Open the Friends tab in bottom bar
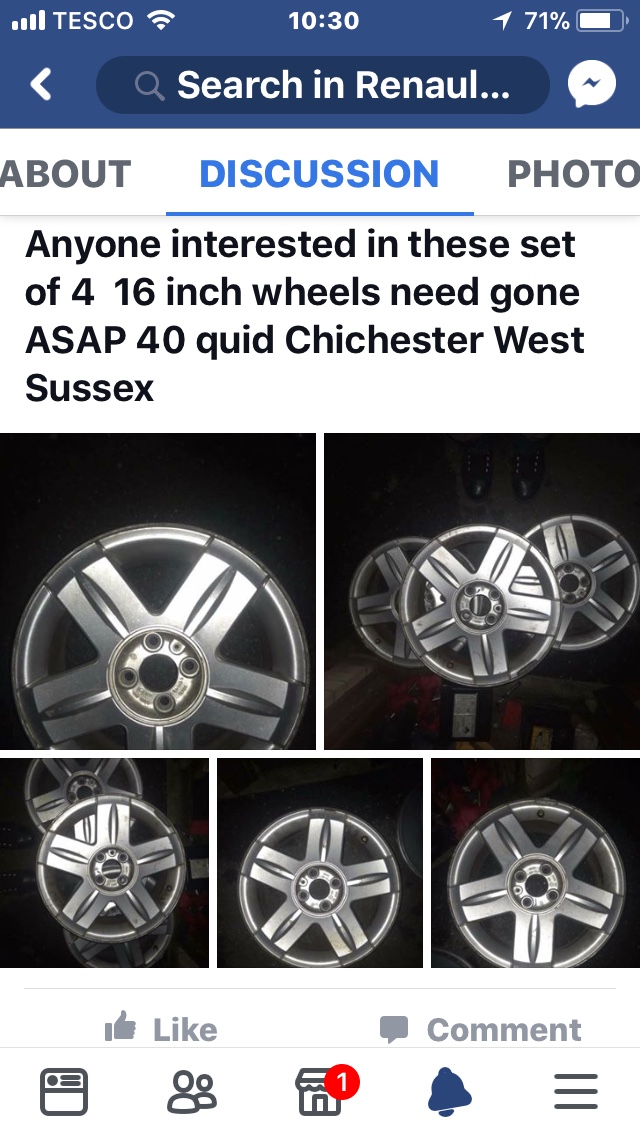The height and width of the screenshot is (1136, 640). pos(191,1092)
